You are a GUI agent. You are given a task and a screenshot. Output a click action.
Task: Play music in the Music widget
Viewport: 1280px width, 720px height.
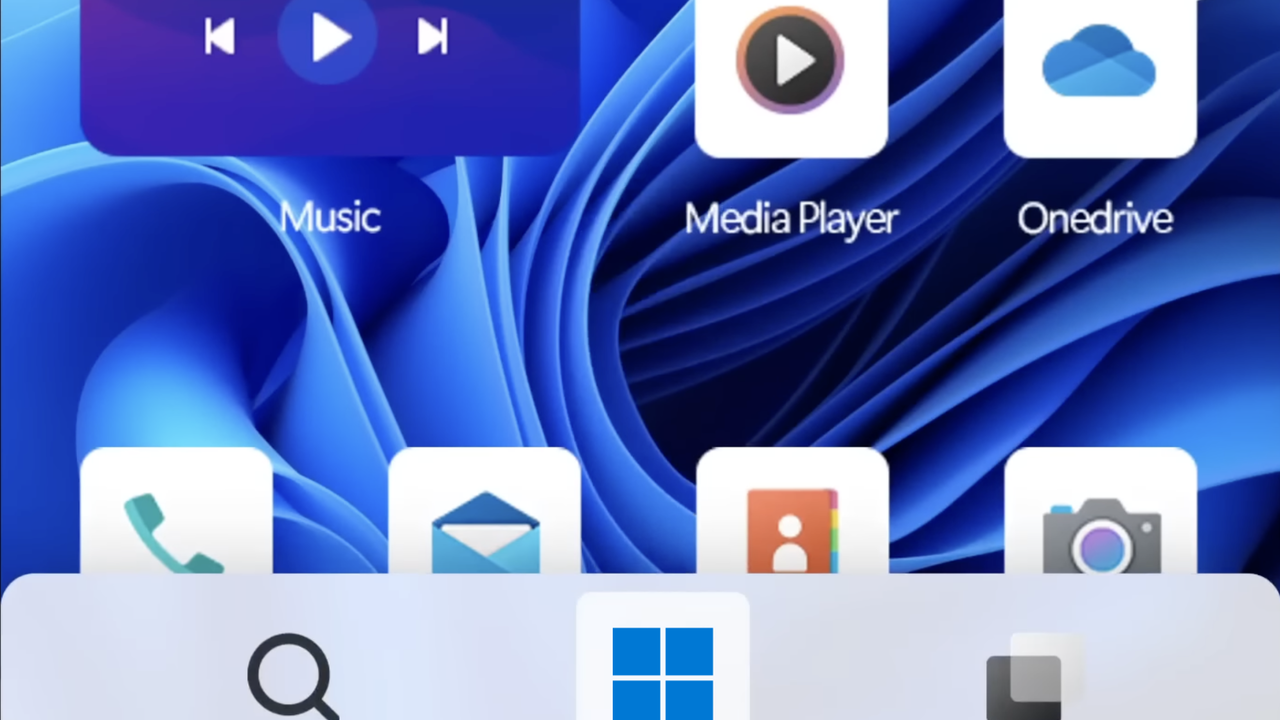(328, 38)
